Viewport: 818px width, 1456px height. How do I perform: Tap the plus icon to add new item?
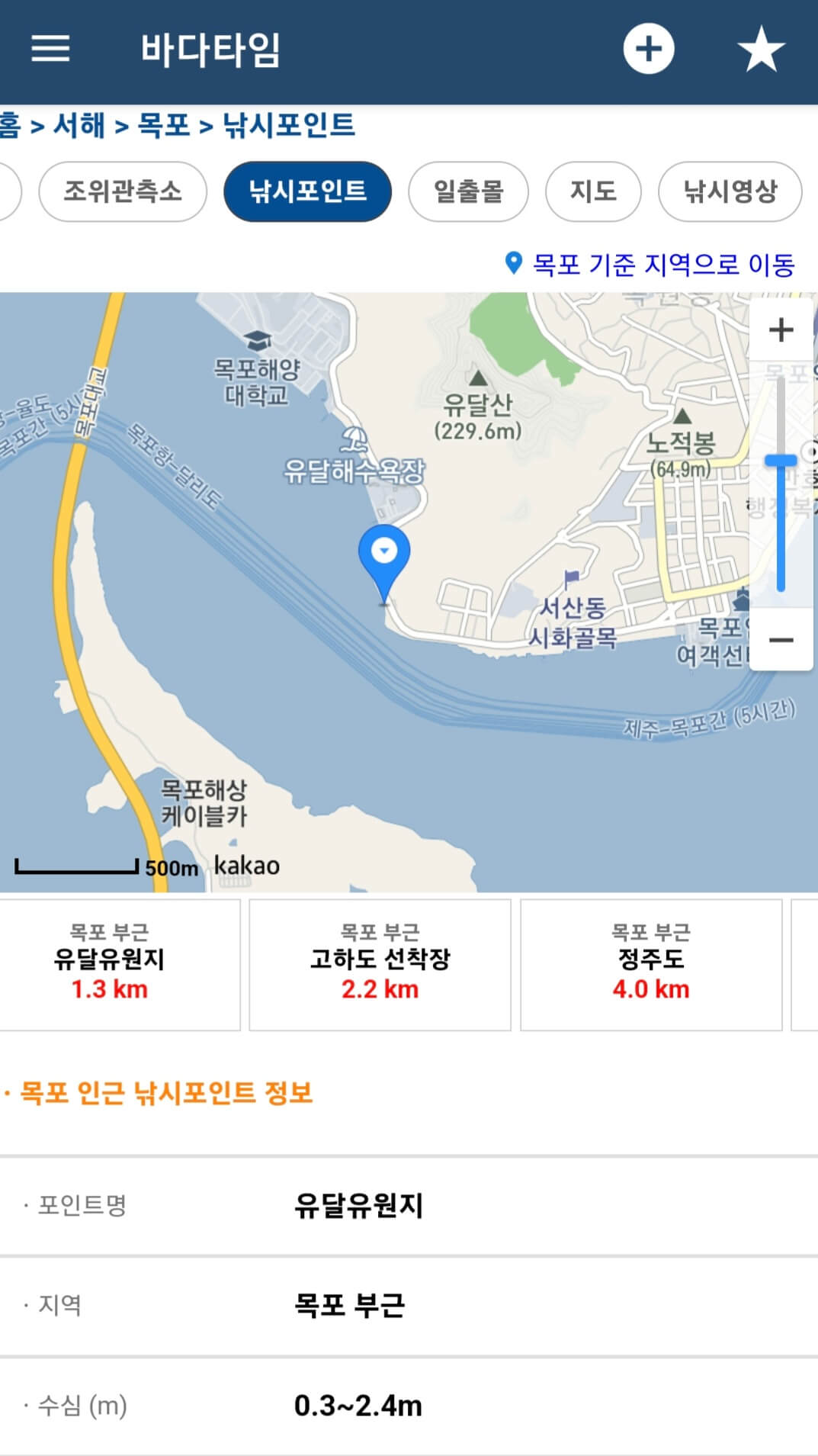tap(649, 48)
